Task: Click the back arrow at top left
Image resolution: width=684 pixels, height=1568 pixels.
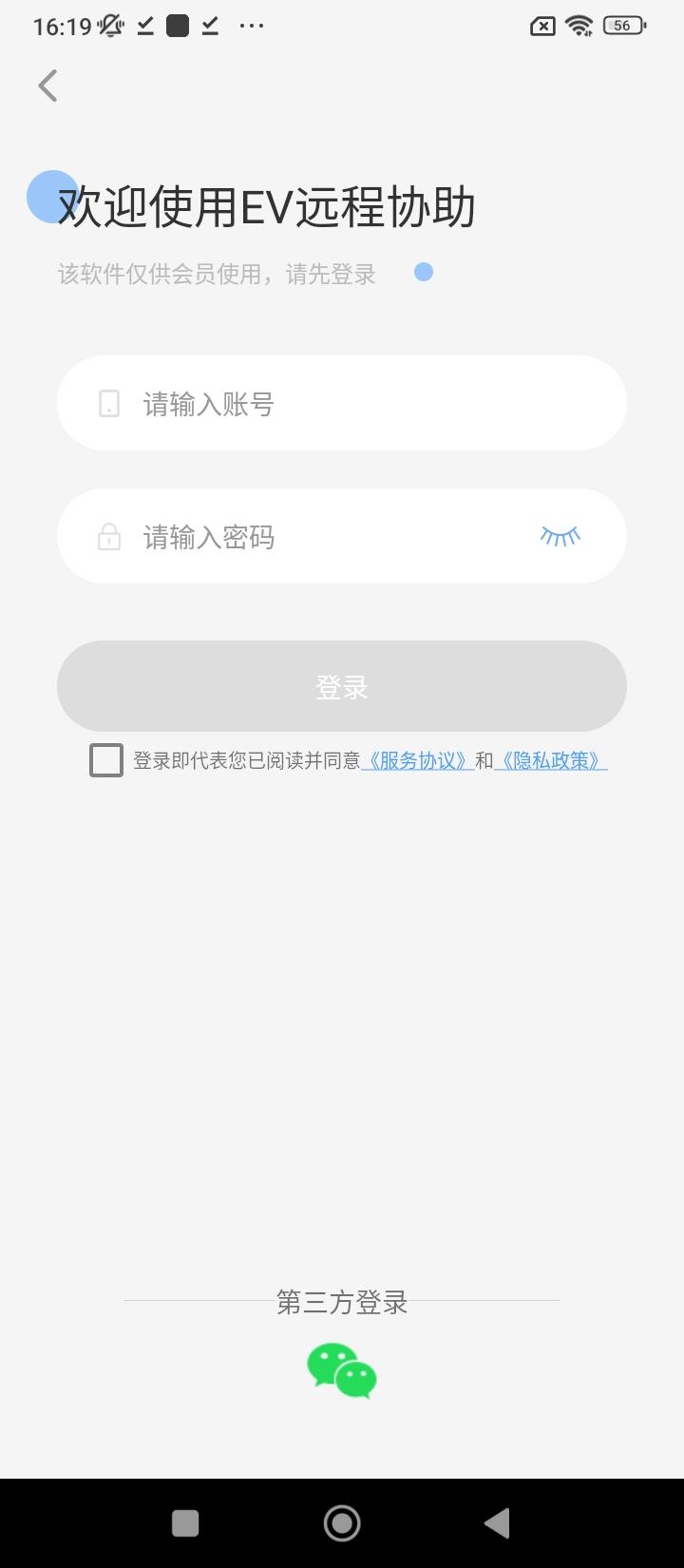Action: coord(47,86)
